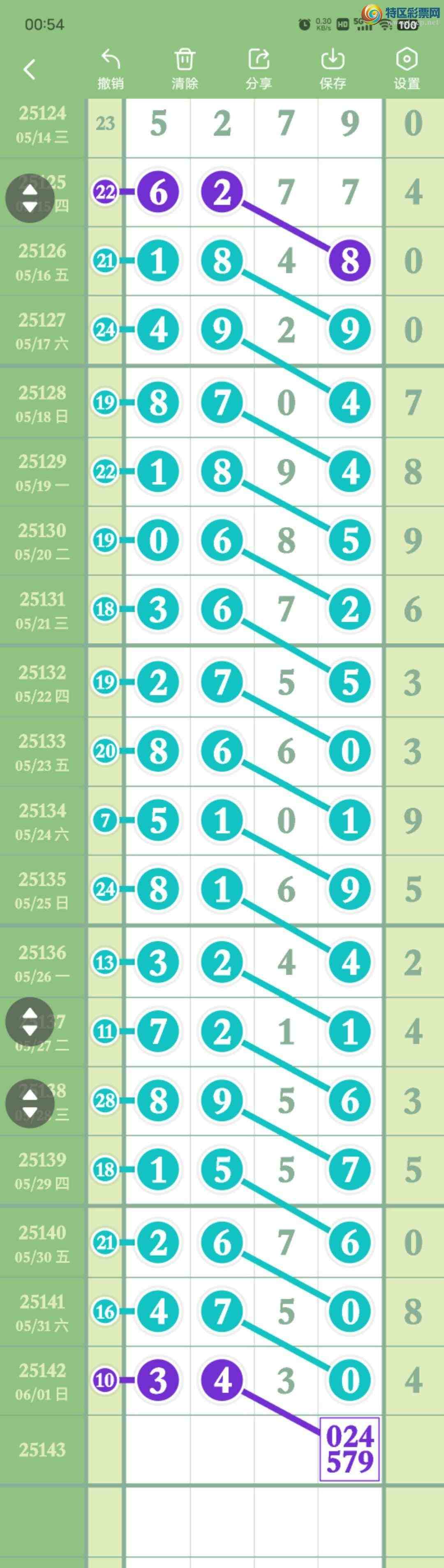Tap the up-down handle on row 25138
Viewport: 444px width, 1568px height.
point(30,1103)
